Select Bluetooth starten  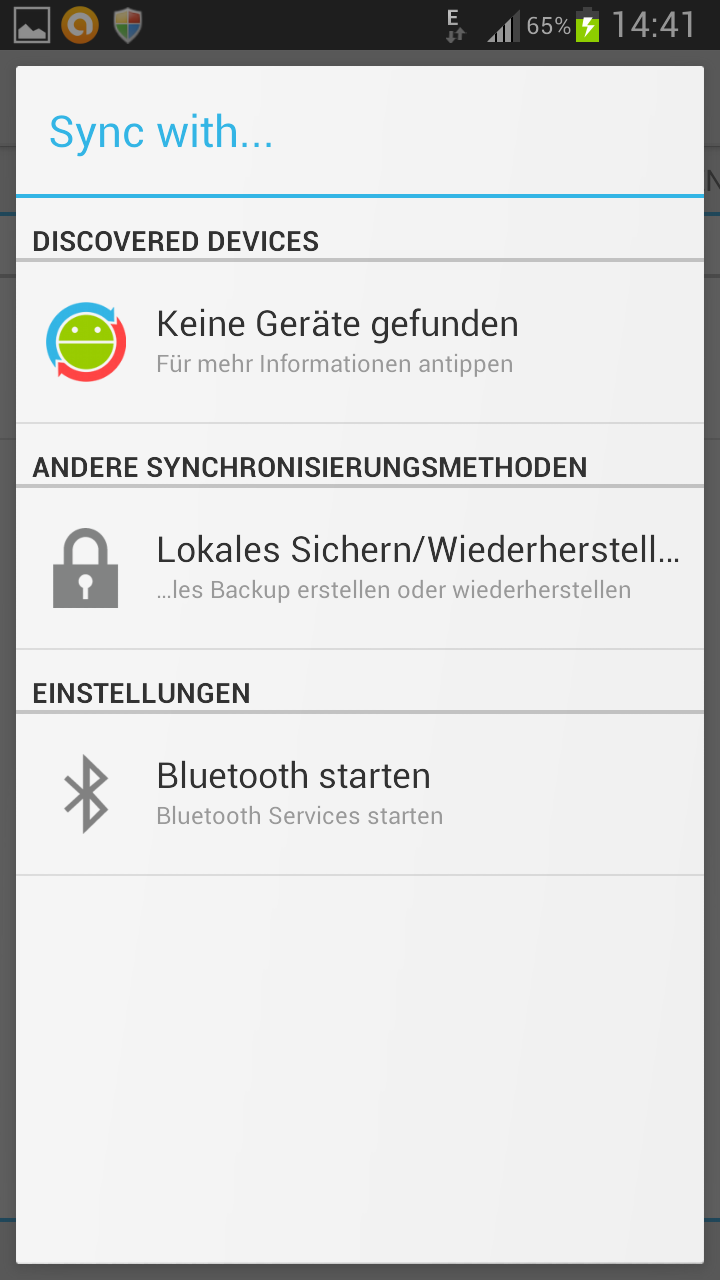click(360, 794)
